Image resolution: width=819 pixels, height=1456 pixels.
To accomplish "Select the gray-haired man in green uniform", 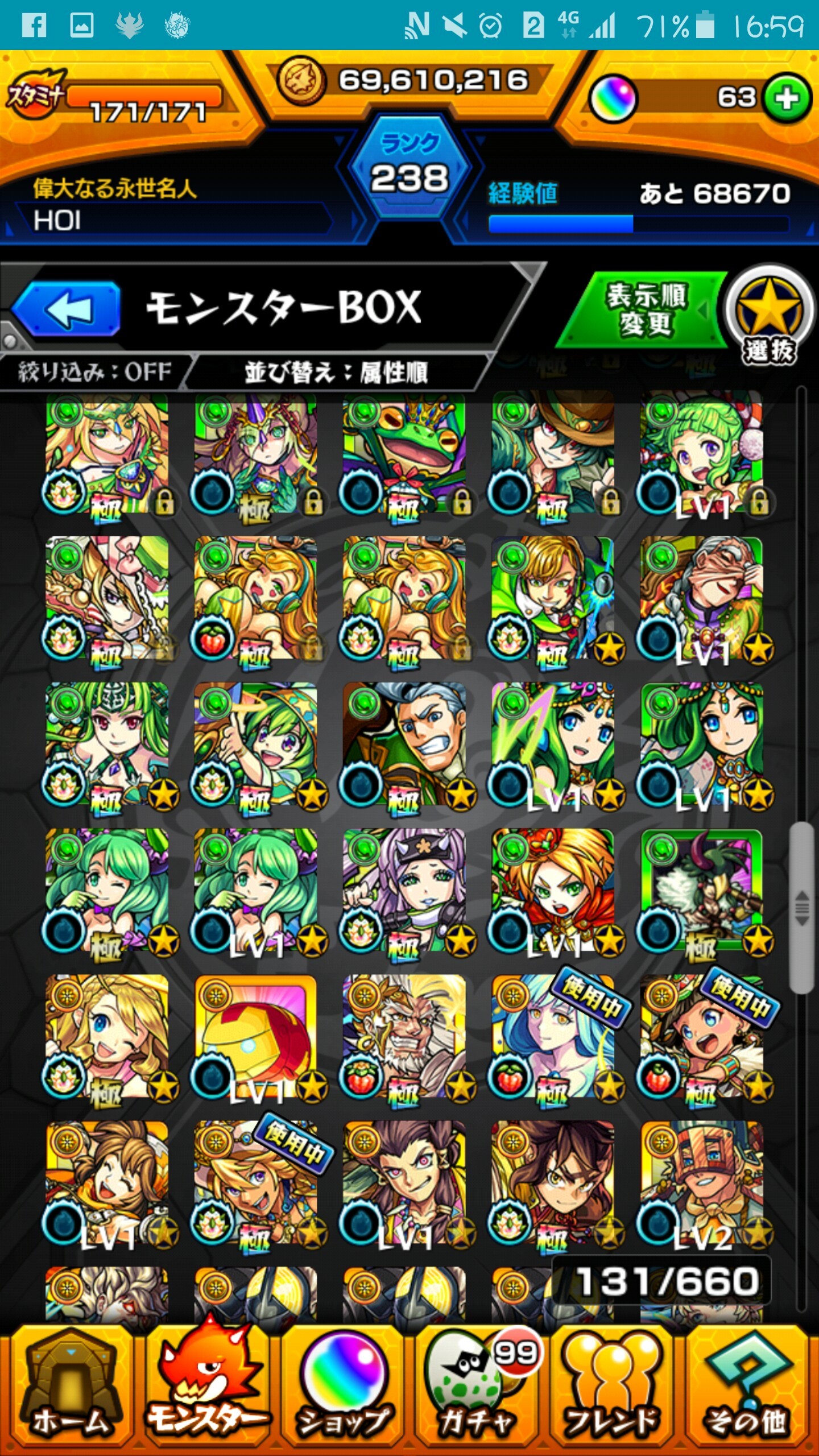I will [x=404, y=744].
